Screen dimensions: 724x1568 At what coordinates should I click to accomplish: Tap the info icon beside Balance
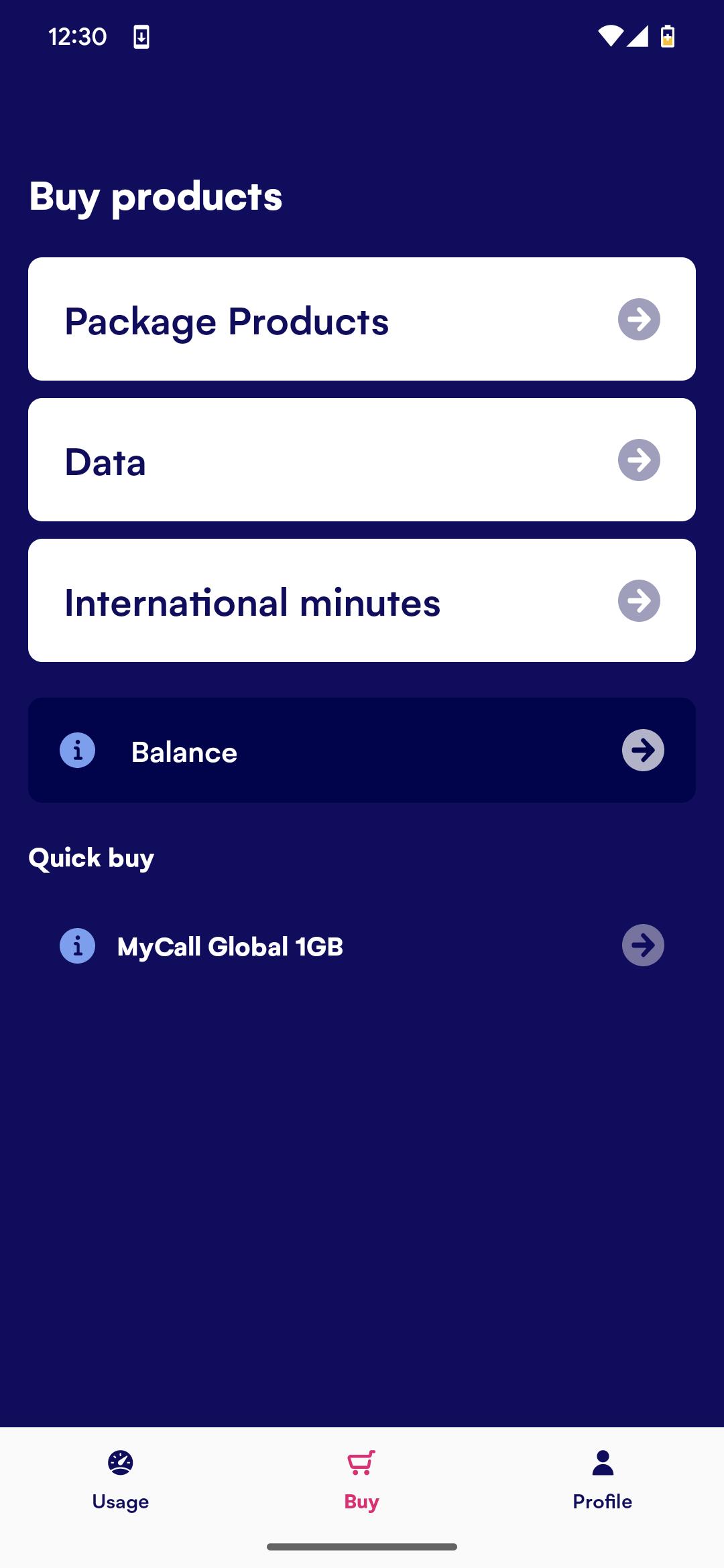78,750
